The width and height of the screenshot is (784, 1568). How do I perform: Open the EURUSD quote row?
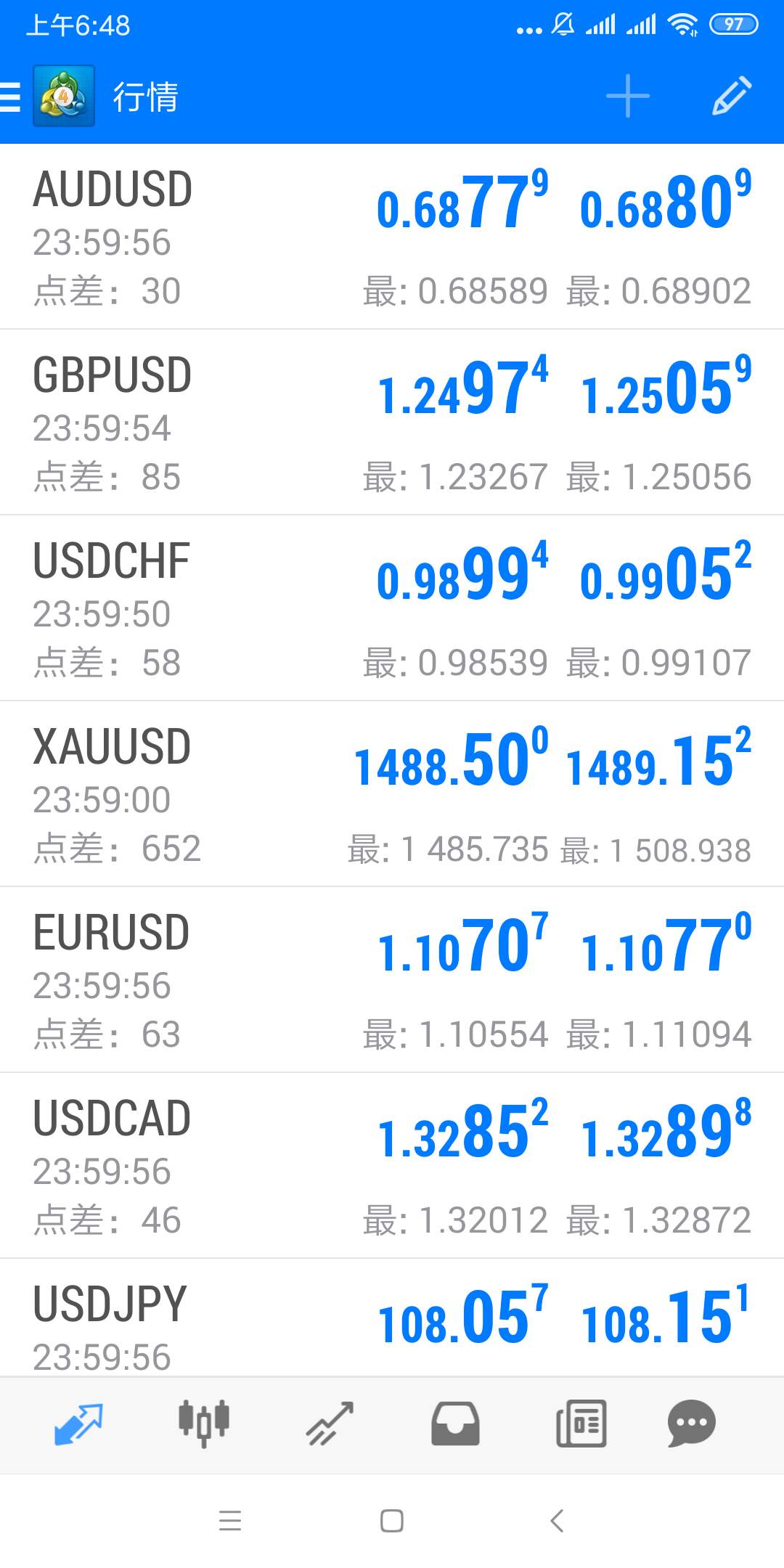point(392,980)
